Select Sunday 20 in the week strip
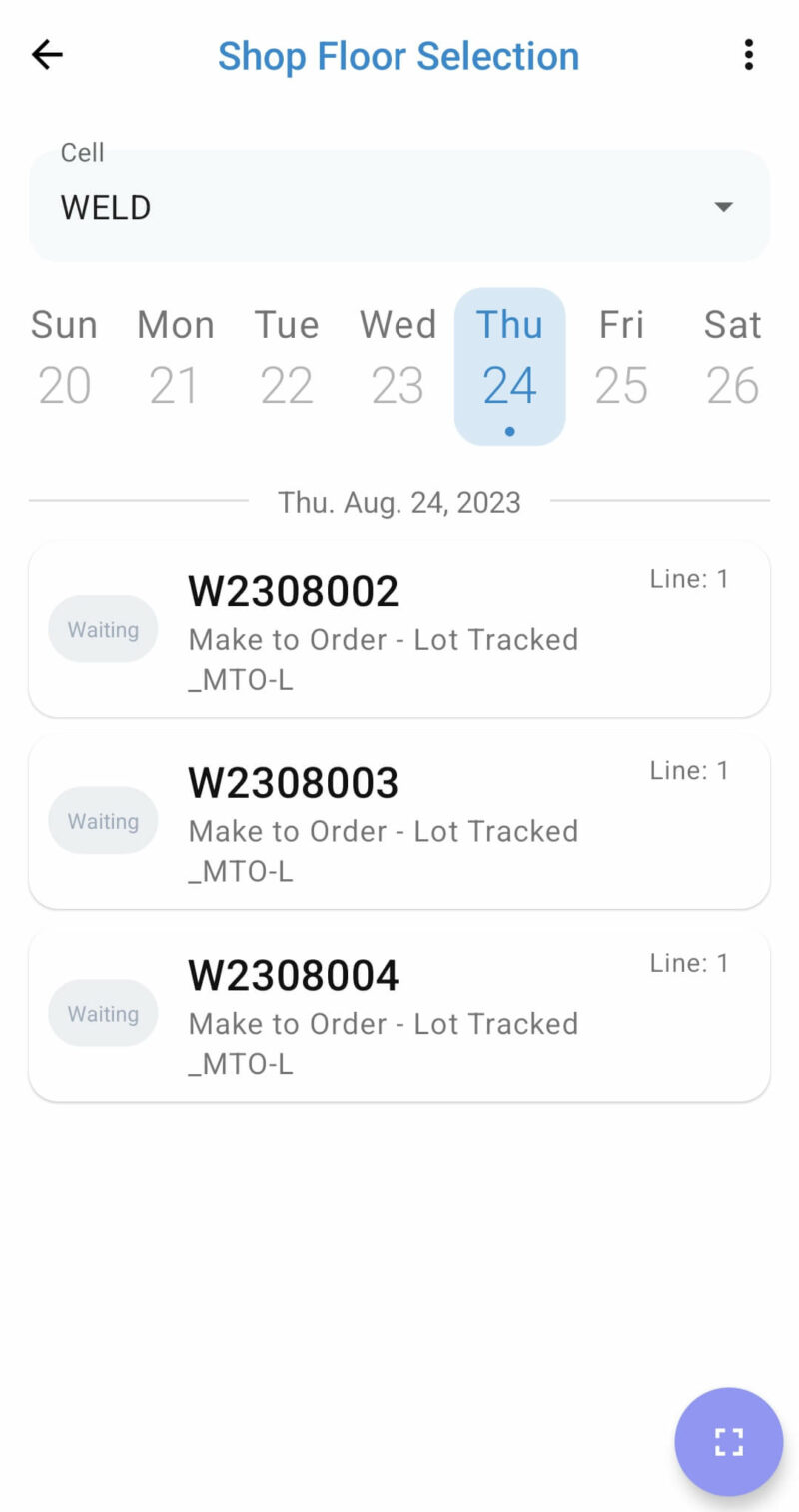 (64, 358)
